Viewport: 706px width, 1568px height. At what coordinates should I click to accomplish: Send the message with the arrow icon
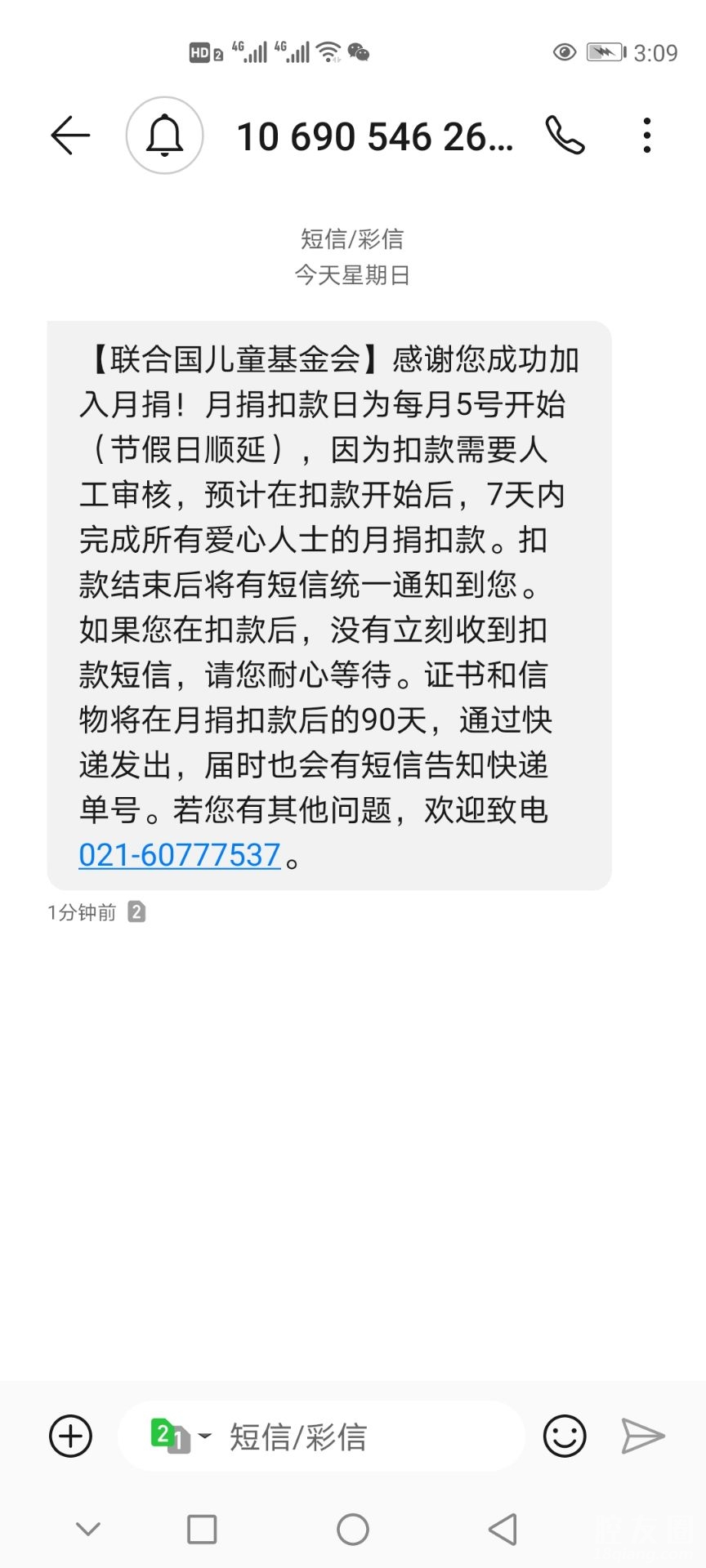tap(643, 1436)
